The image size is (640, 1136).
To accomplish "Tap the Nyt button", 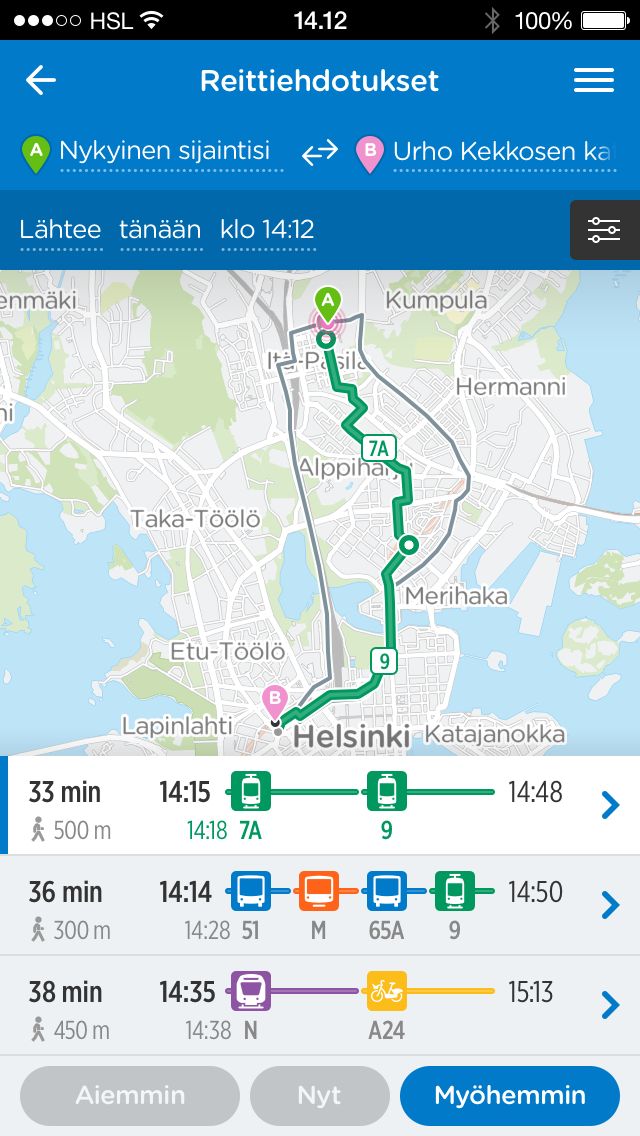I will tap(320, 1095).
